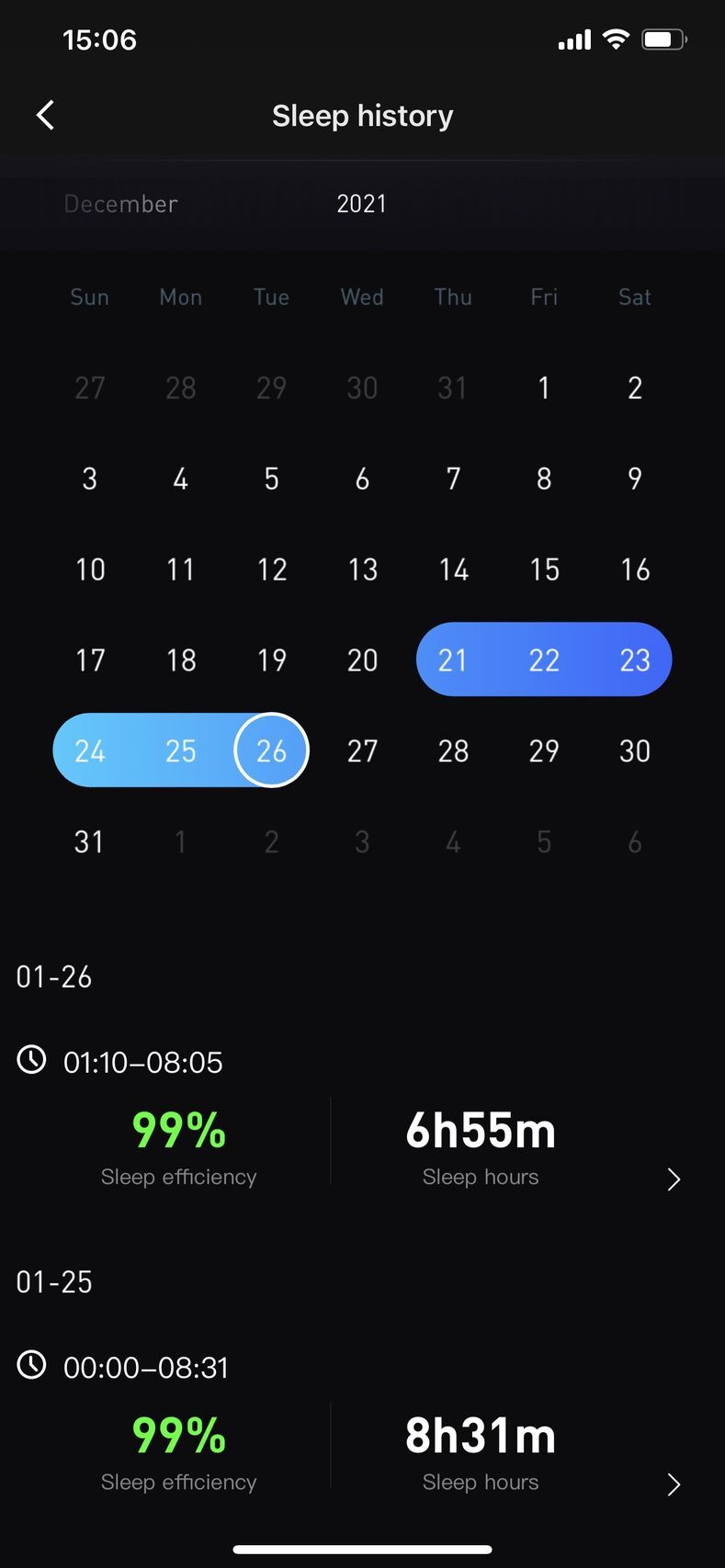Screen dimensions: 725x1568
Task: Open the December month picker
Action: (x=120, y=204)
